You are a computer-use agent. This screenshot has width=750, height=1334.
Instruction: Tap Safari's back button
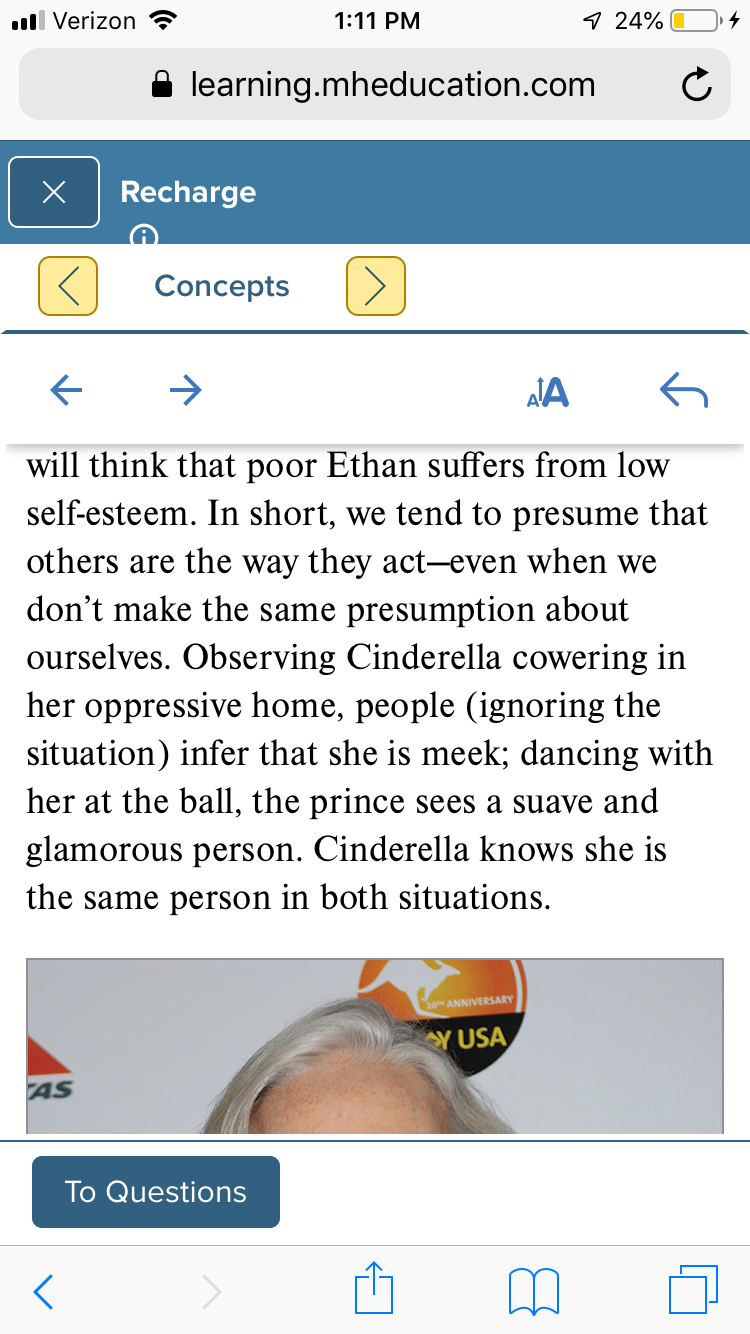(x=42, y=1291)
